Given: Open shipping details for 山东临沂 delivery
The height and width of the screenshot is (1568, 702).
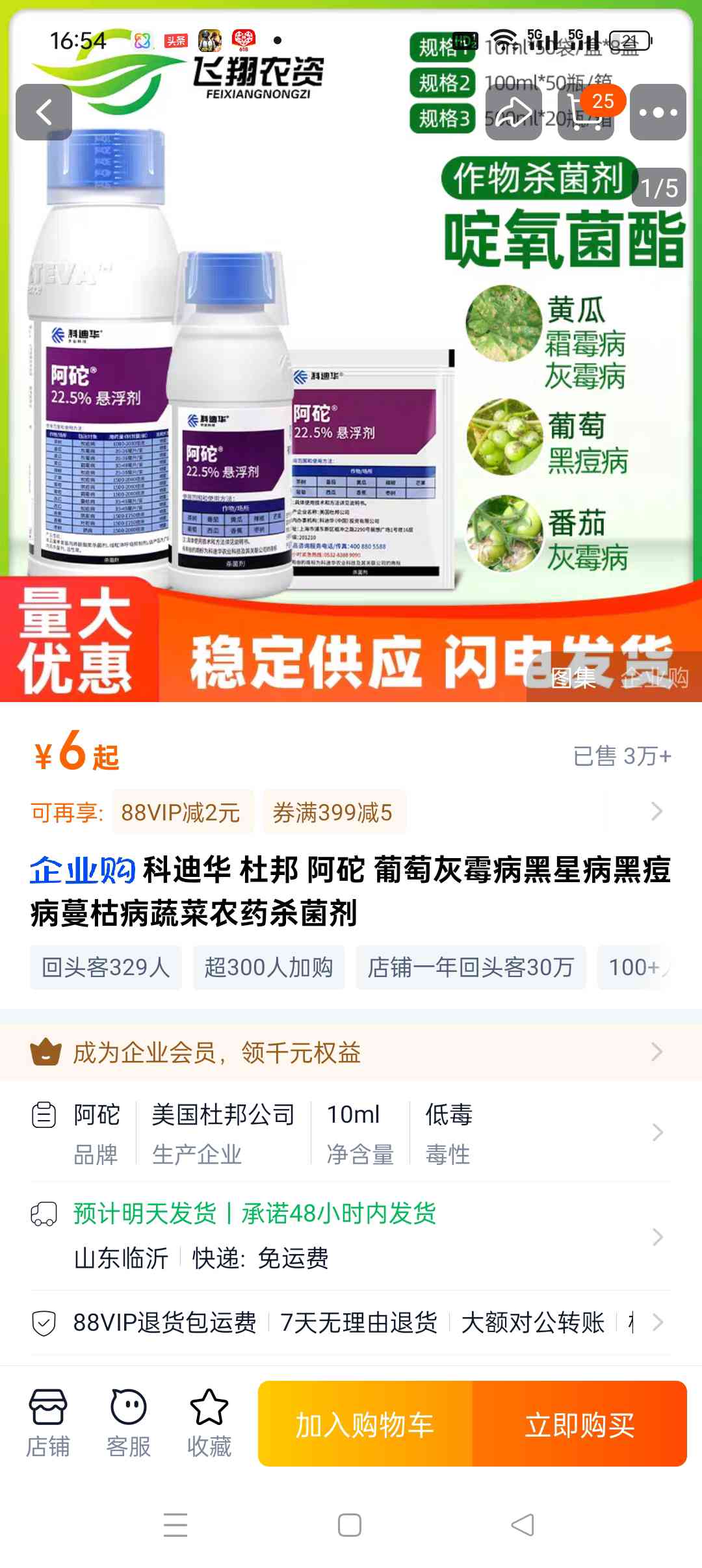Looking at the screenshot, I should coord(351,1236).
